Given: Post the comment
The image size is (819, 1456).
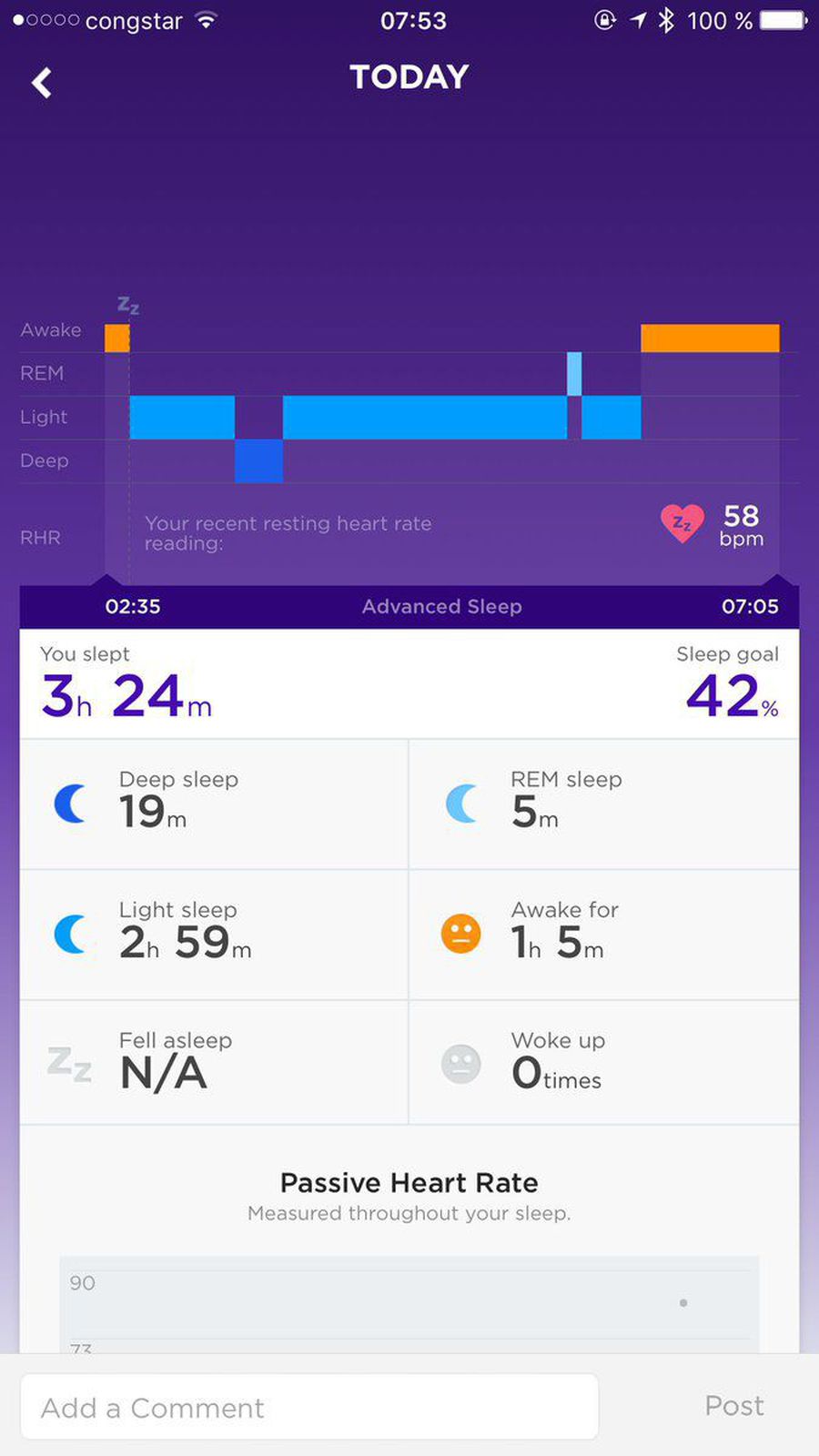Looking at the screenshot, I should [733, 1406].
